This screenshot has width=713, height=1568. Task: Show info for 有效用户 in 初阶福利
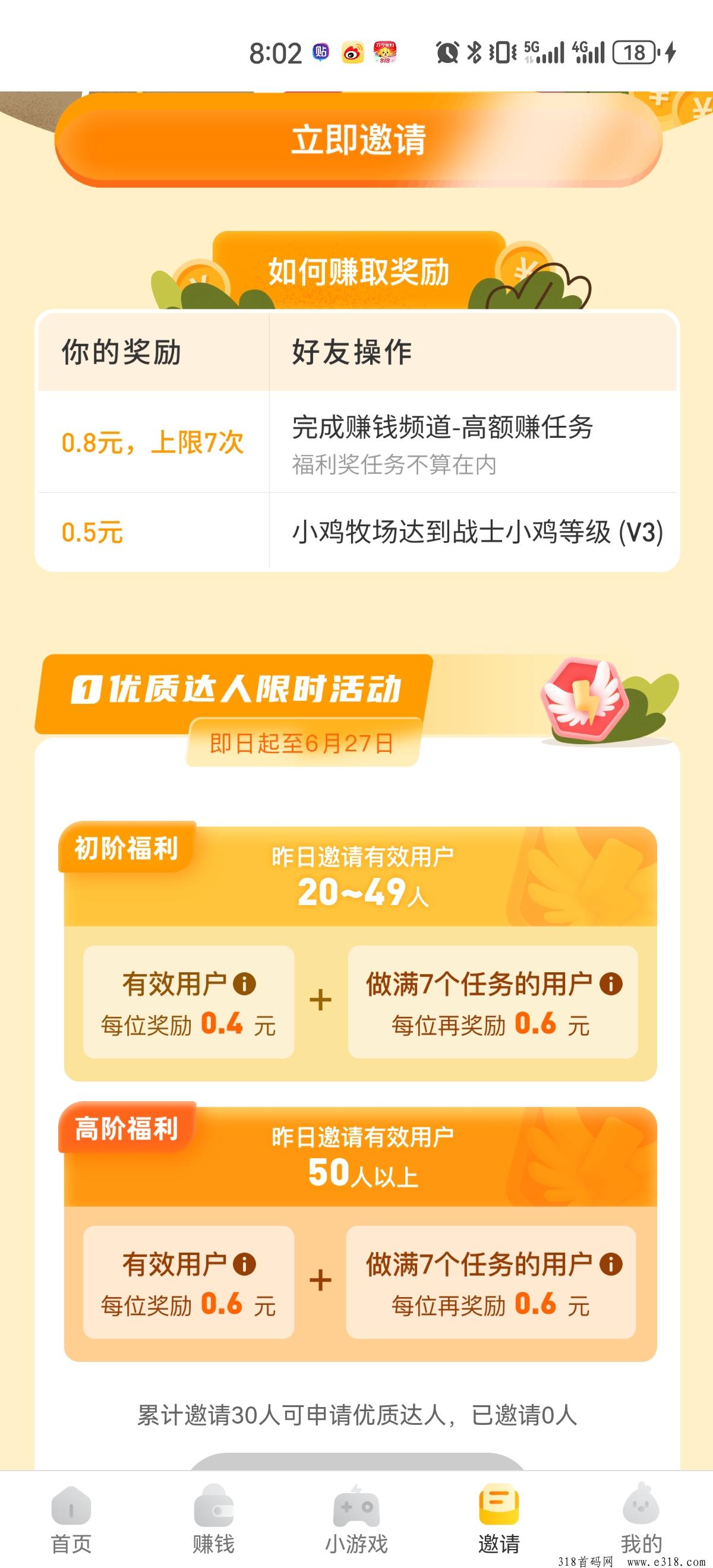coord(245,984)
